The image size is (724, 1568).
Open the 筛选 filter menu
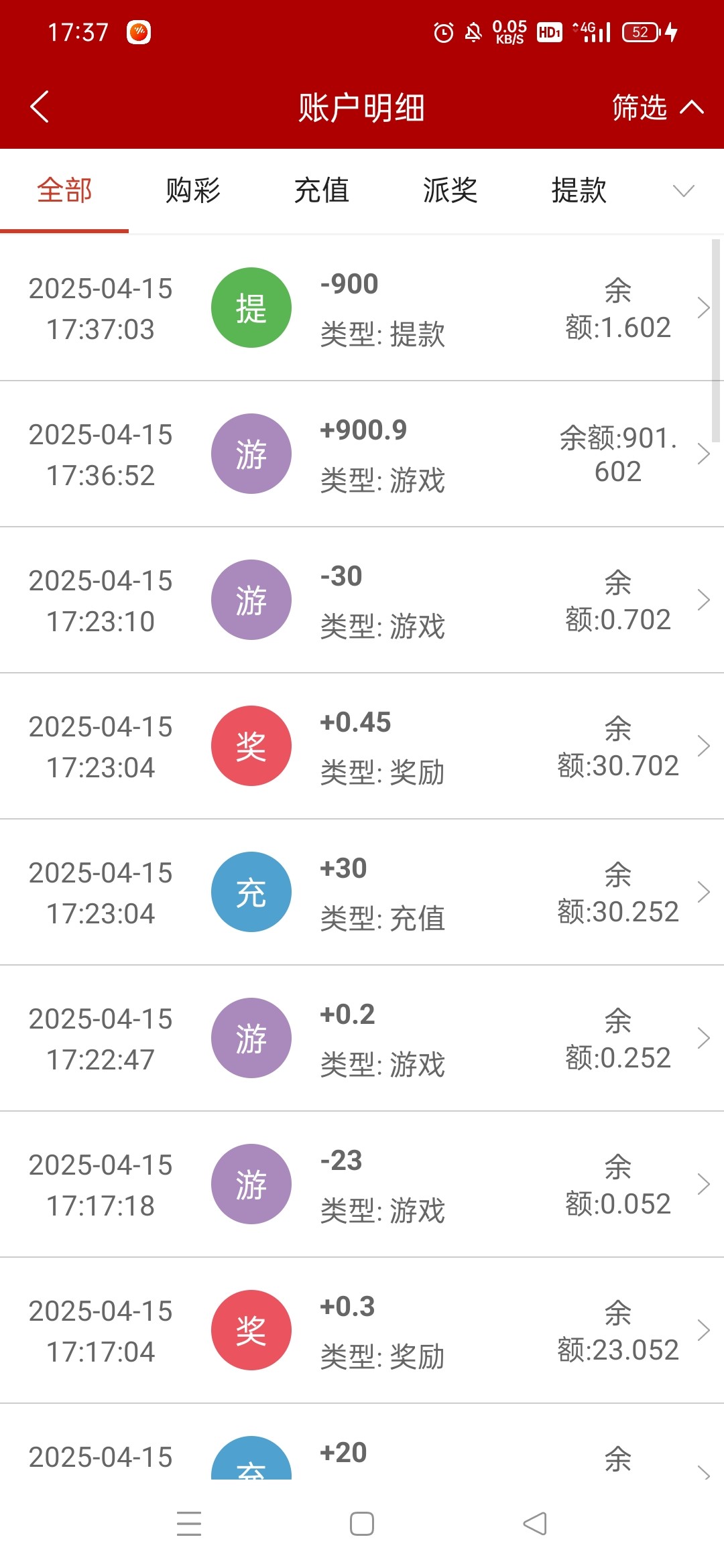(x=657, y=107)
